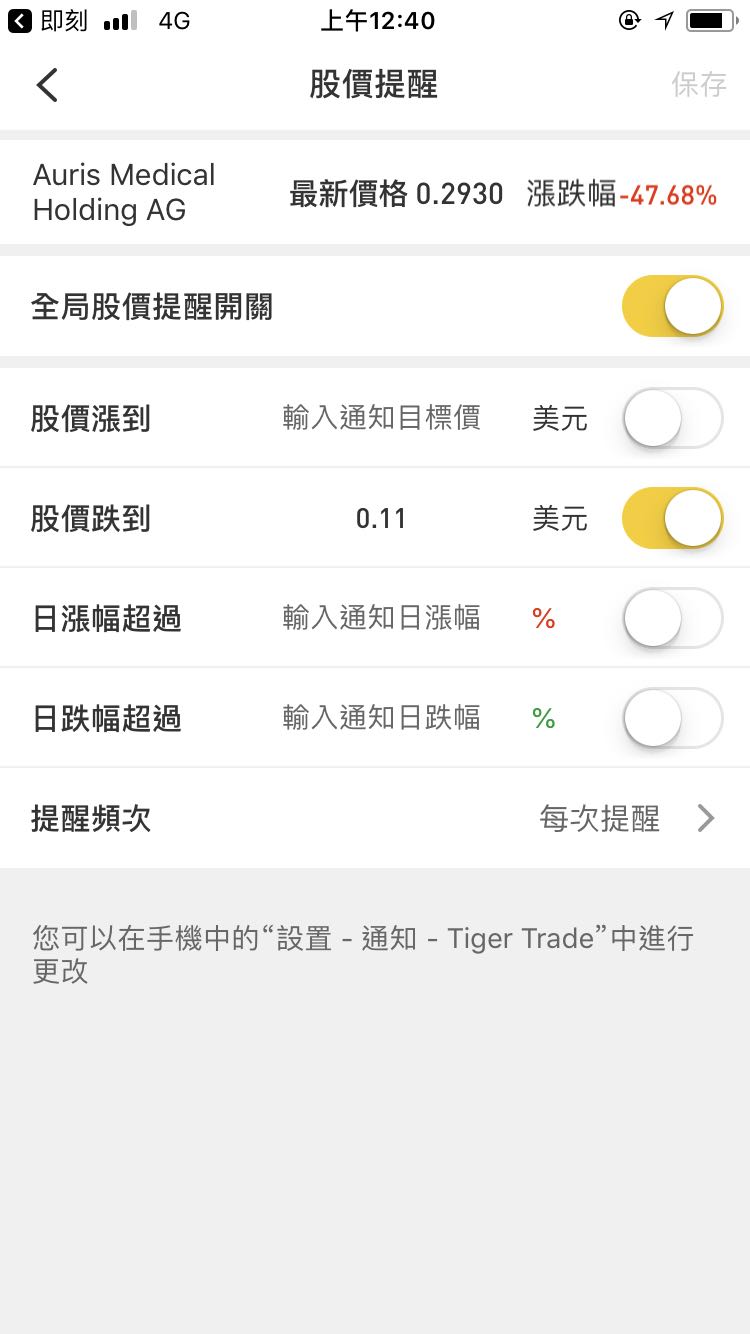The height and width of the screenshot is (1334, 750).
Task: Tap the 保存 save button
Action: click(x=699, y=84)
